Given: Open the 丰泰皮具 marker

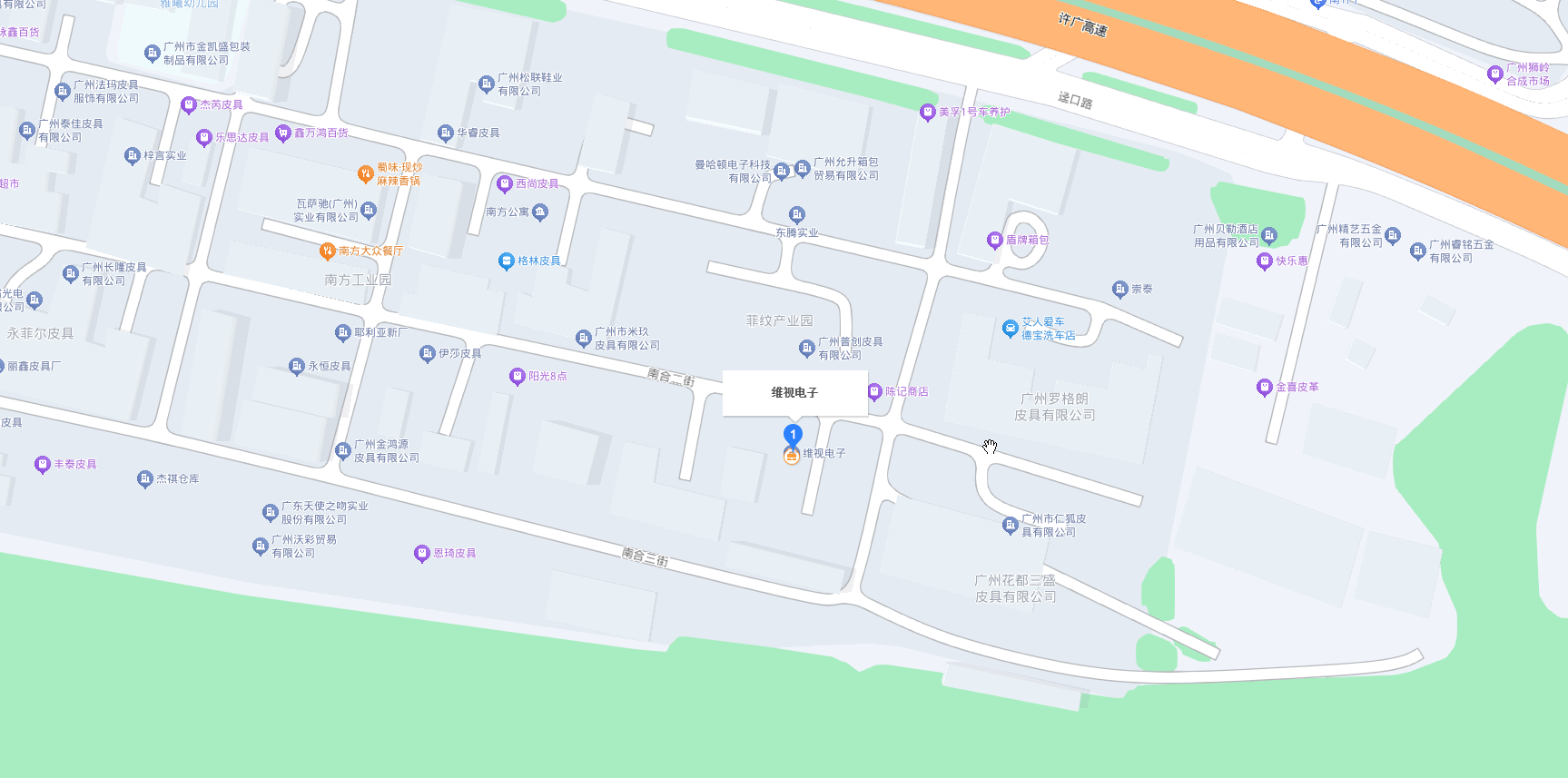Looking at the screenshot, I should 42,465.
